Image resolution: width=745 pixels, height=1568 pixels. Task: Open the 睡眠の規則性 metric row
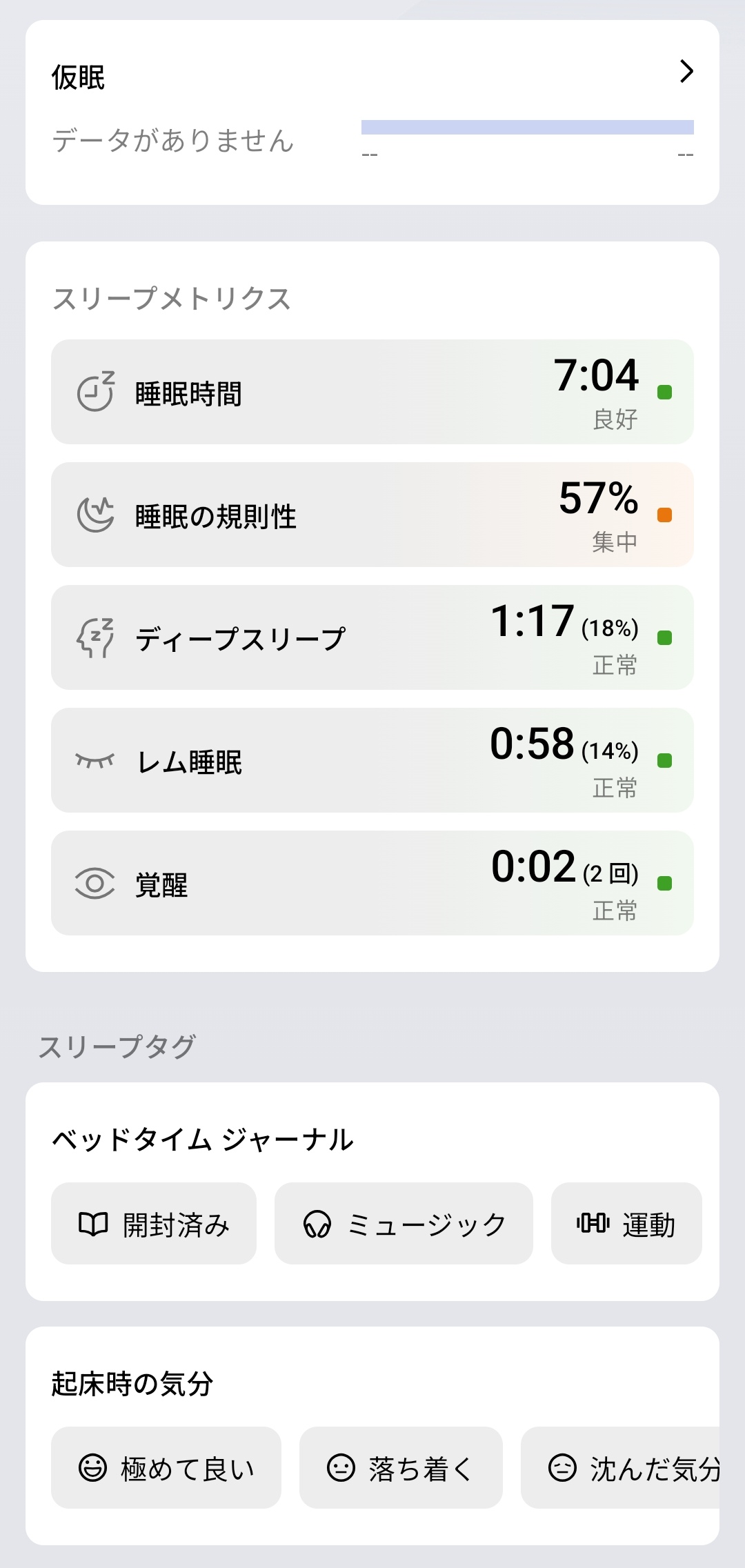[372, 515]
